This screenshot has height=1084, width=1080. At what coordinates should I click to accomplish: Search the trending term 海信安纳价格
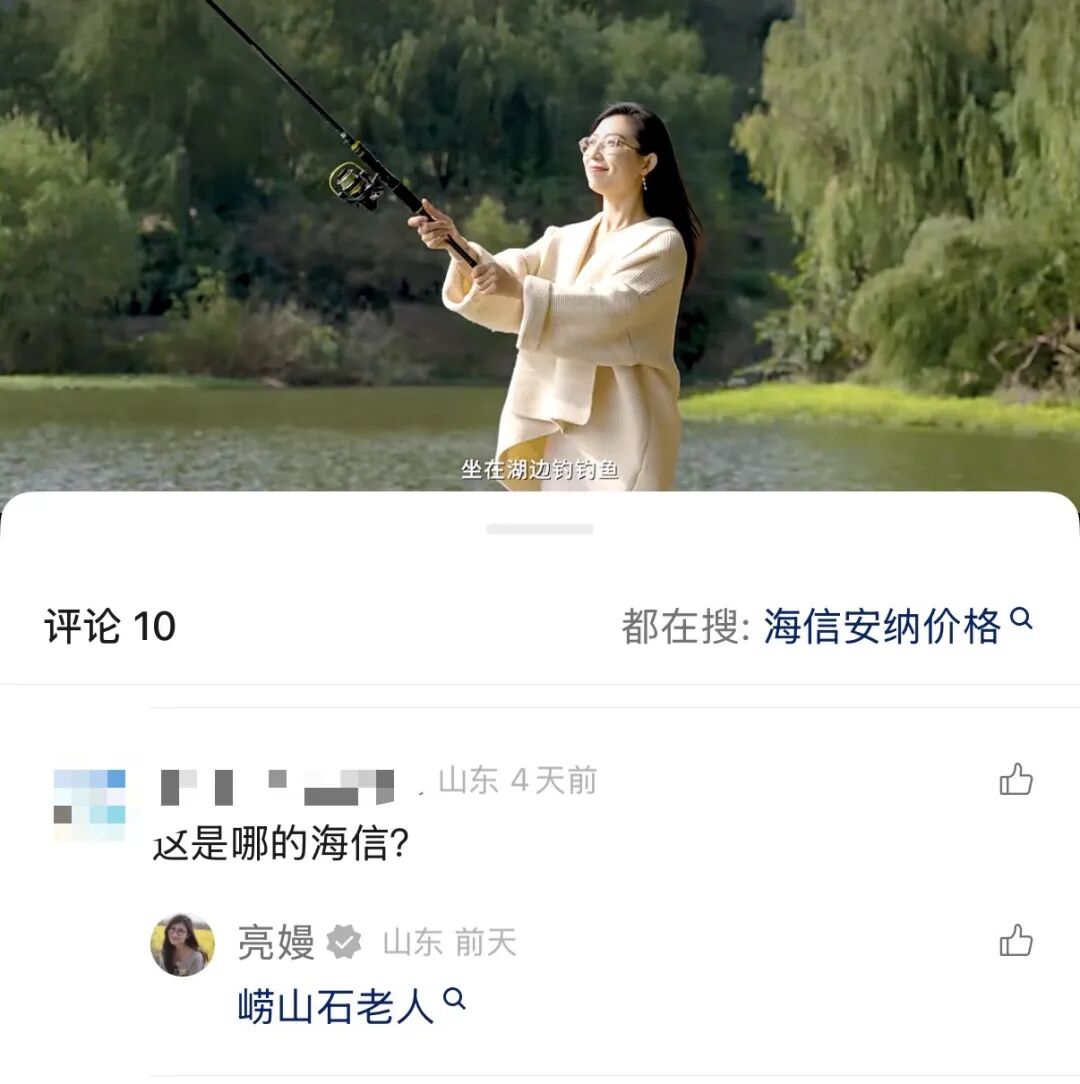tap(897, 627)
